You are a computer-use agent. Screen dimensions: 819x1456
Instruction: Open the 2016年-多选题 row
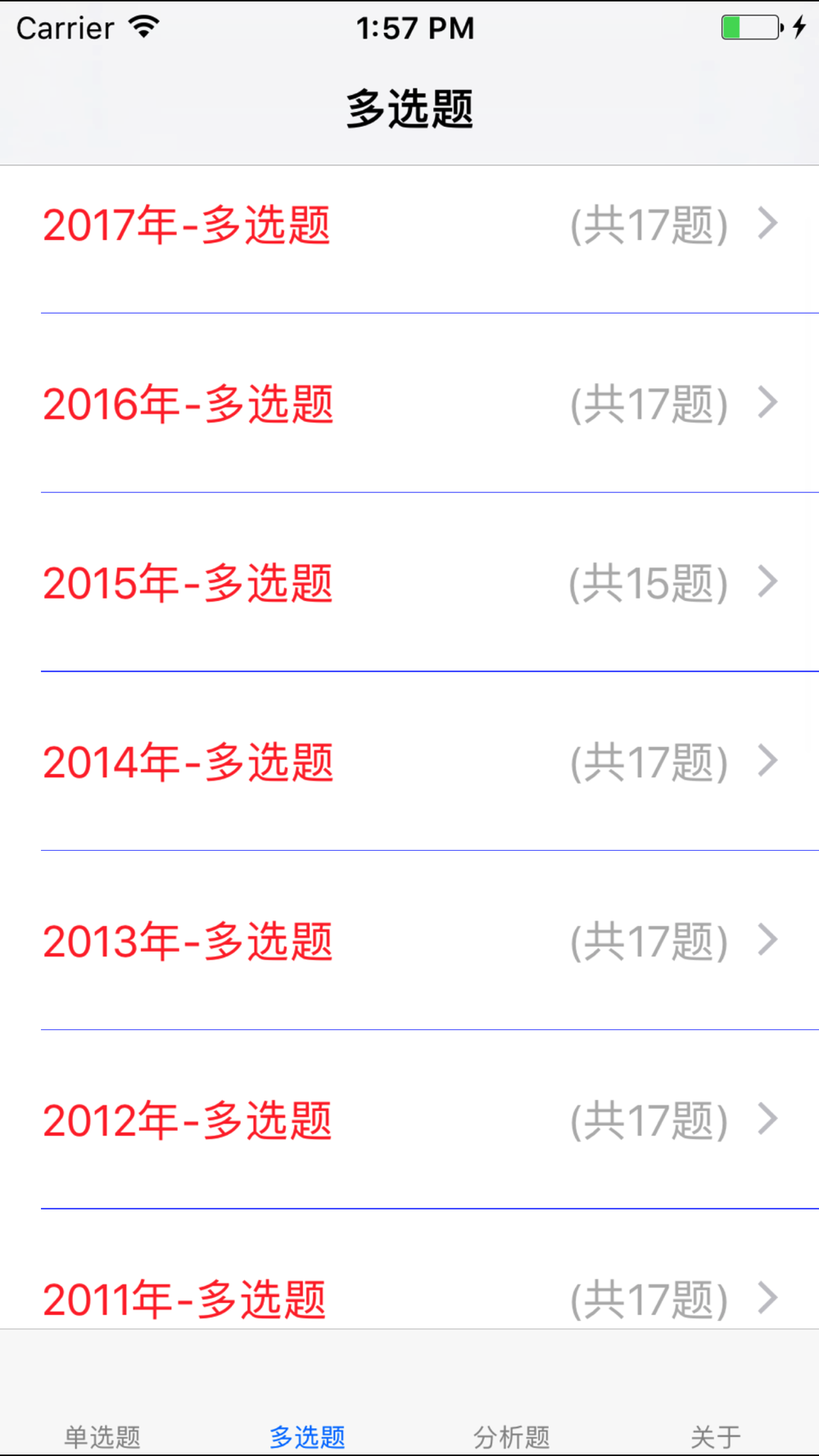point(409,403)
